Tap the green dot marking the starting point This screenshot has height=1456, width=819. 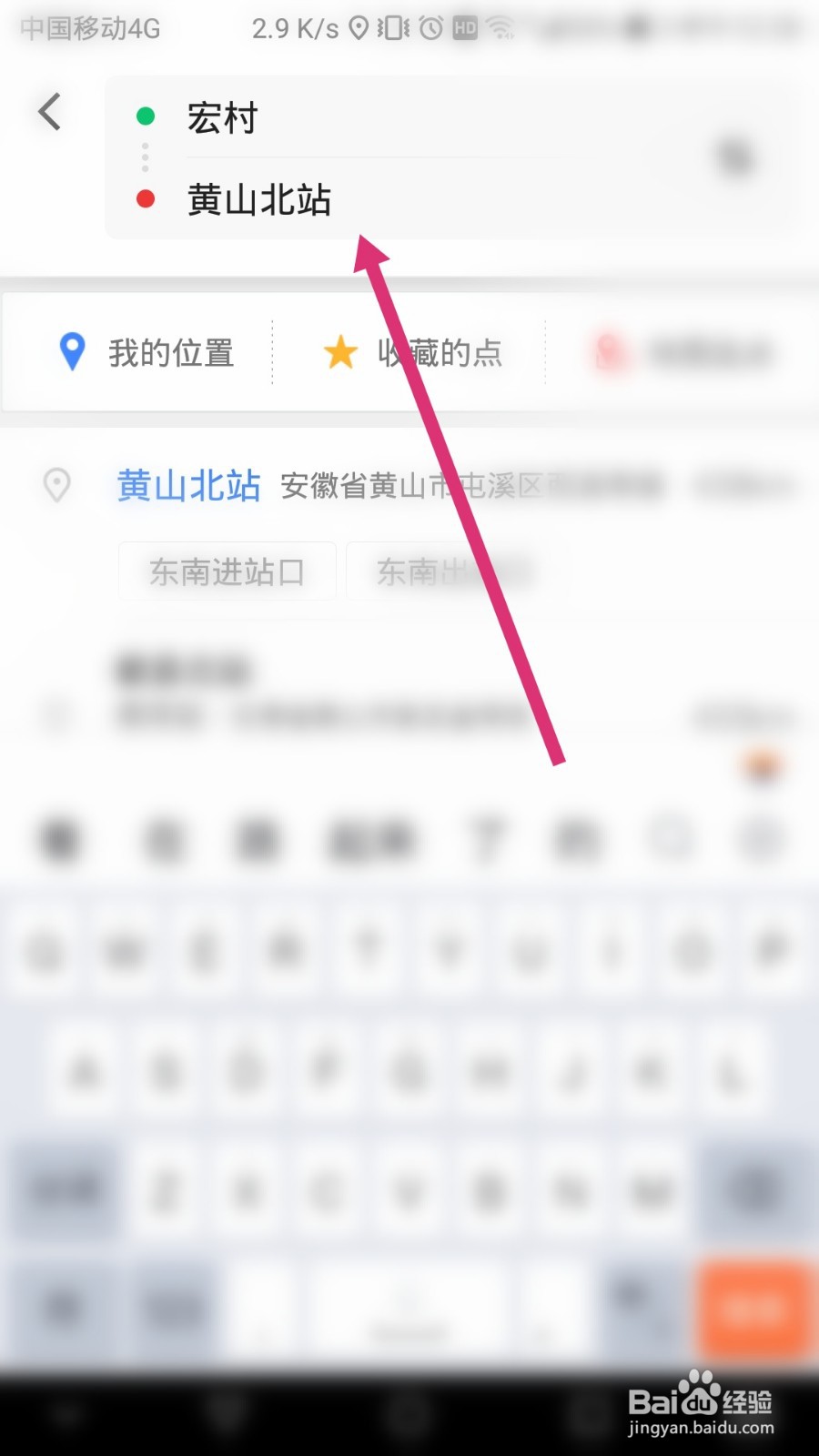click(146, 116)
